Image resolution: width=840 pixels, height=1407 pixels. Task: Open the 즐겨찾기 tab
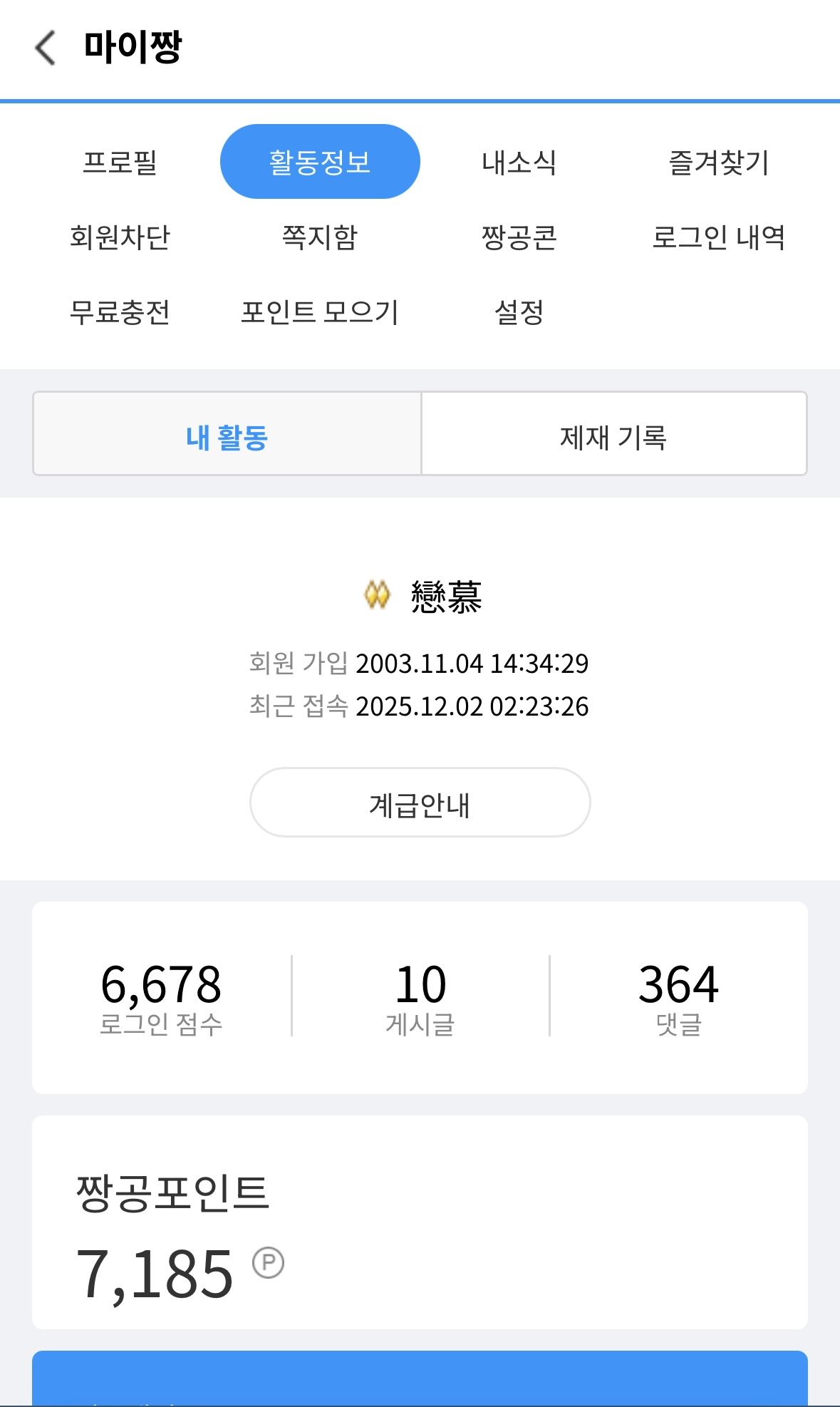click(x=718, y=163)
